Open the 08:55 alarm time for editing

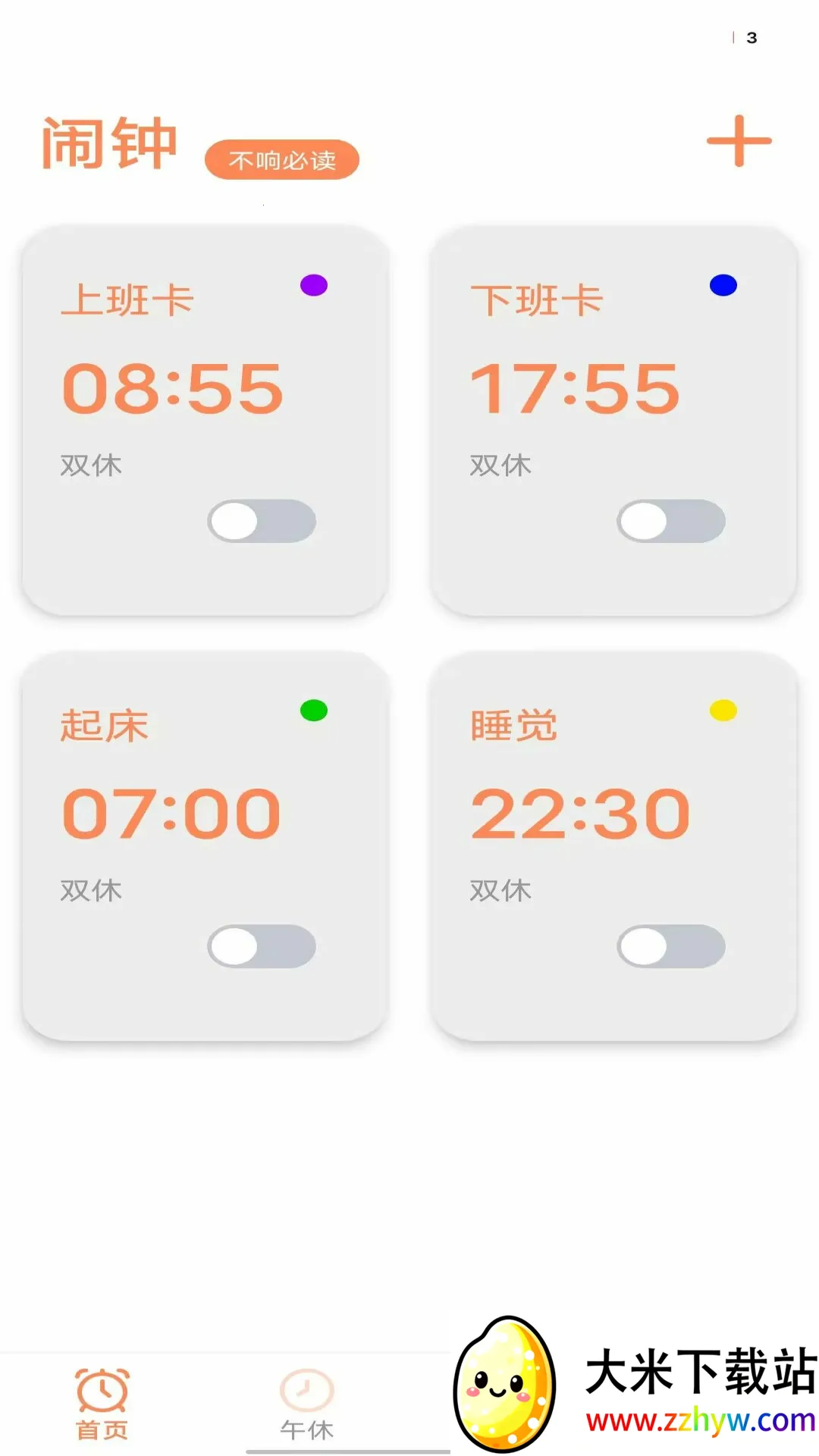173,388
